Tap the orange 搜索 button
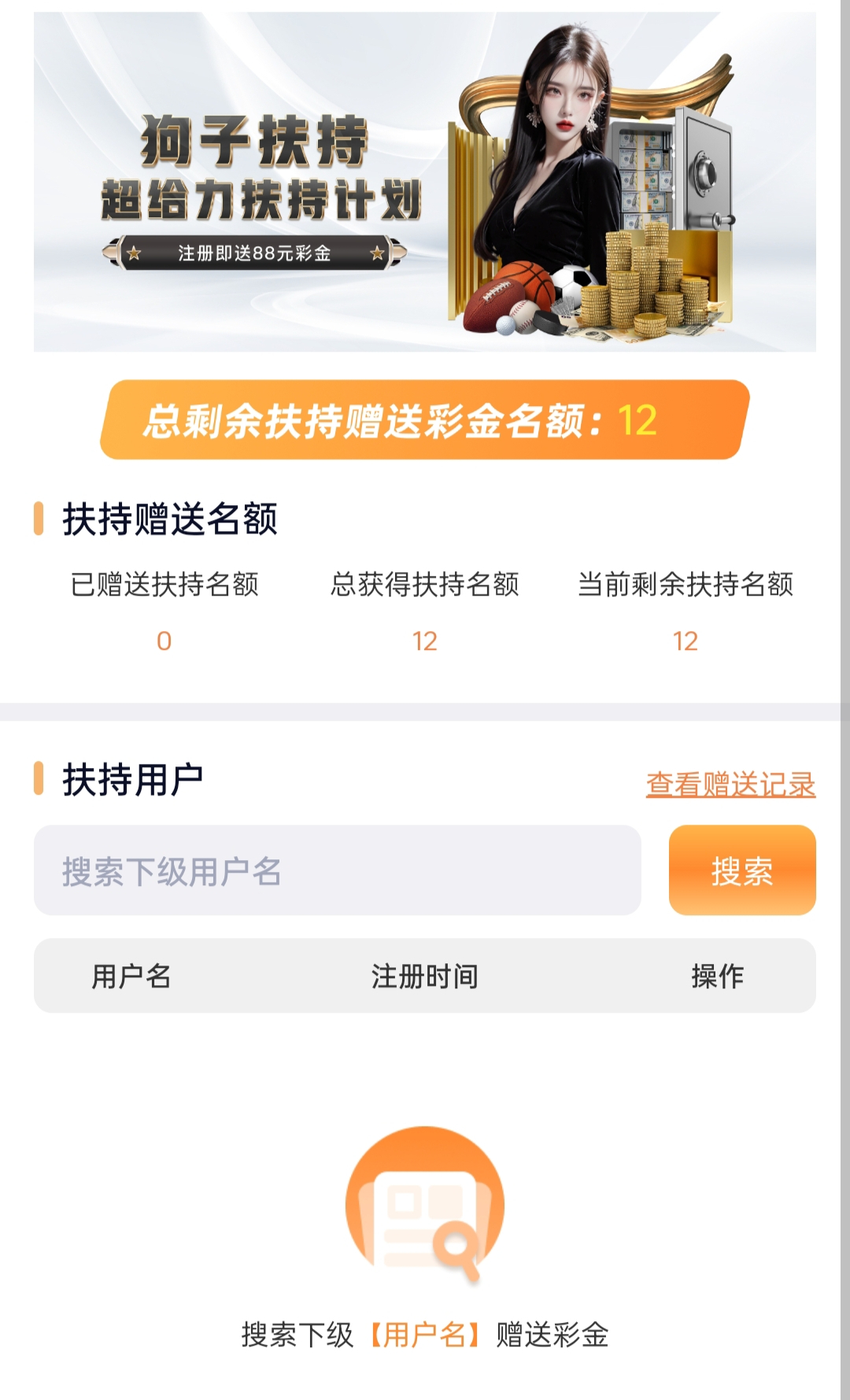 [x=742, y=870]
